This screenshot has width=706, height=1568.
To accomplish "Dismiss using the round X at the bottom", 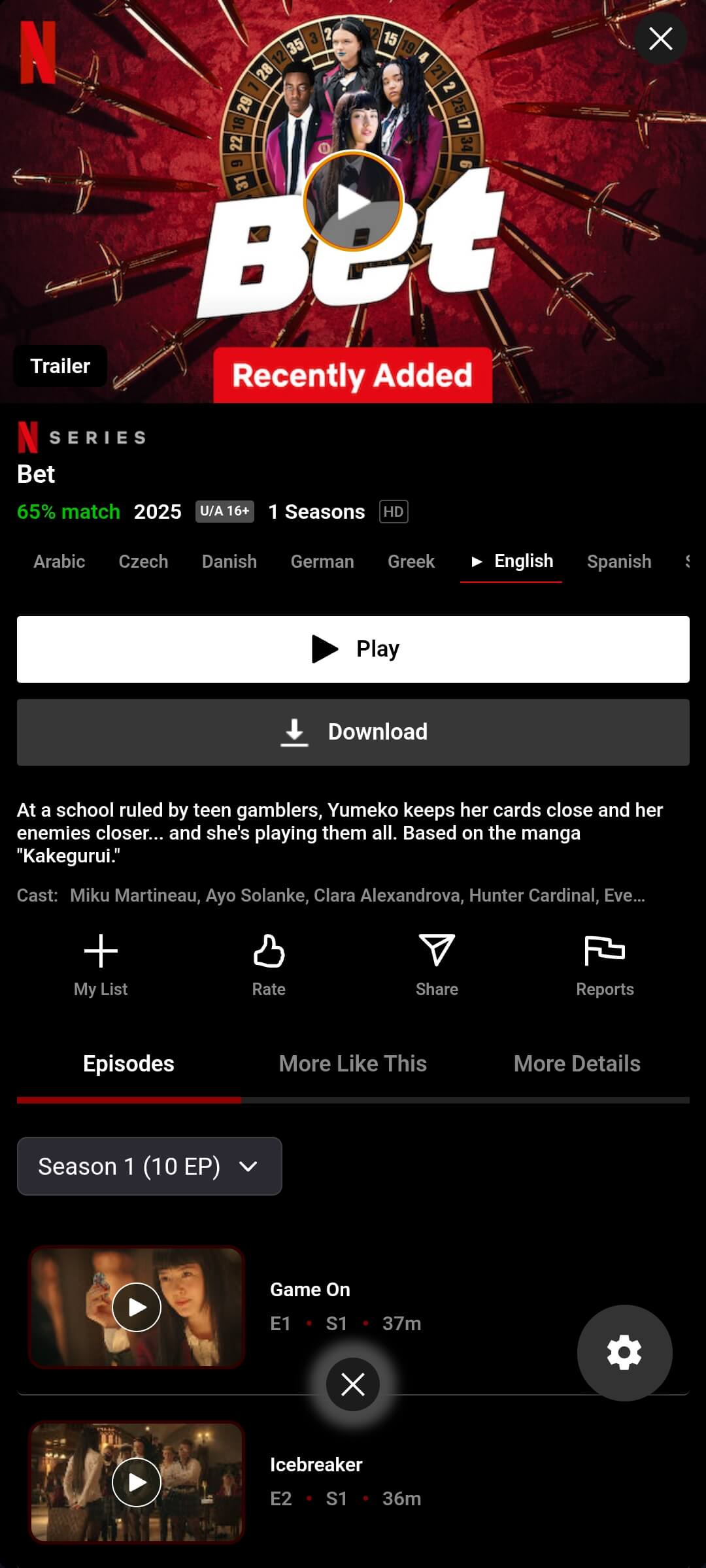I will tap(353, 1384).
